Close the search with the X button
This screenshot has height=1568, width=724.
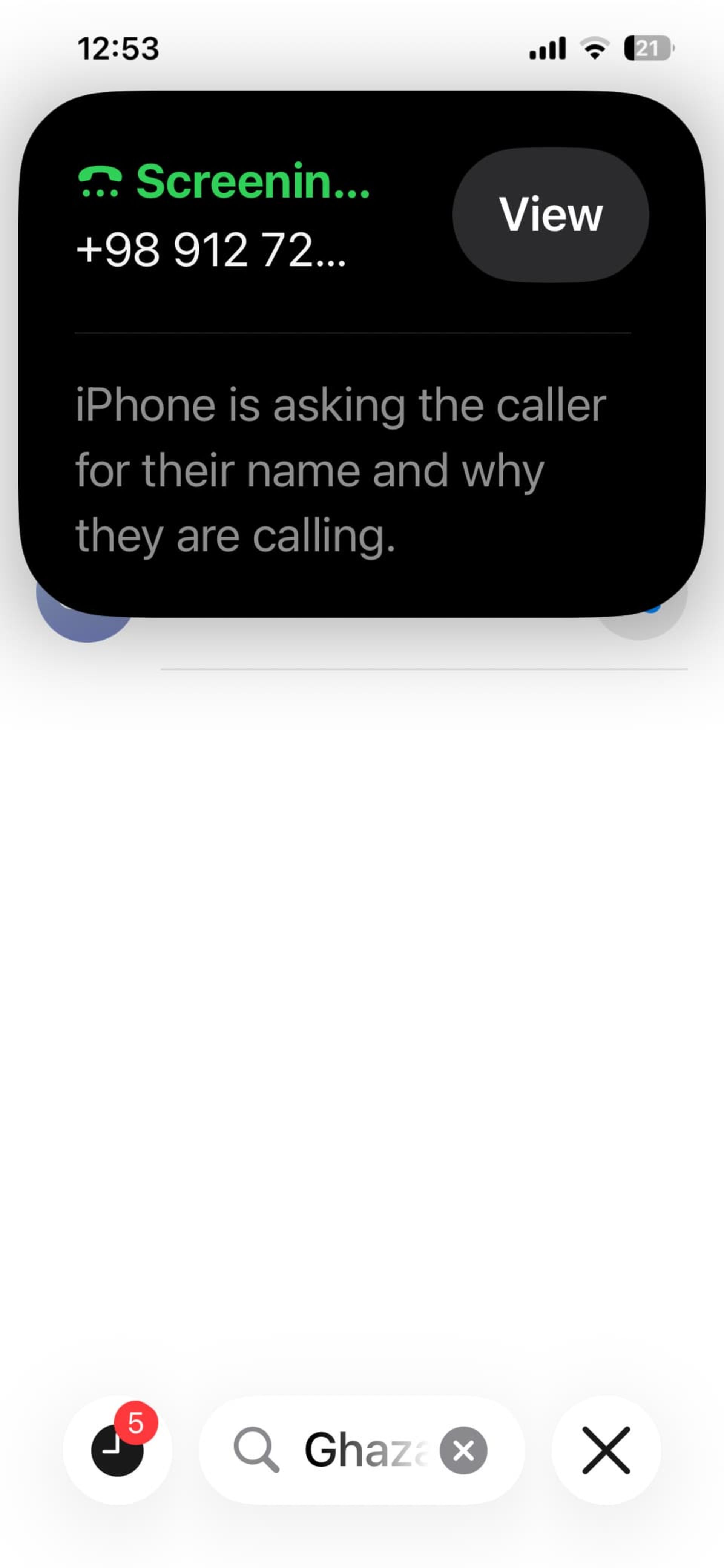click(x=606, y=1450)
